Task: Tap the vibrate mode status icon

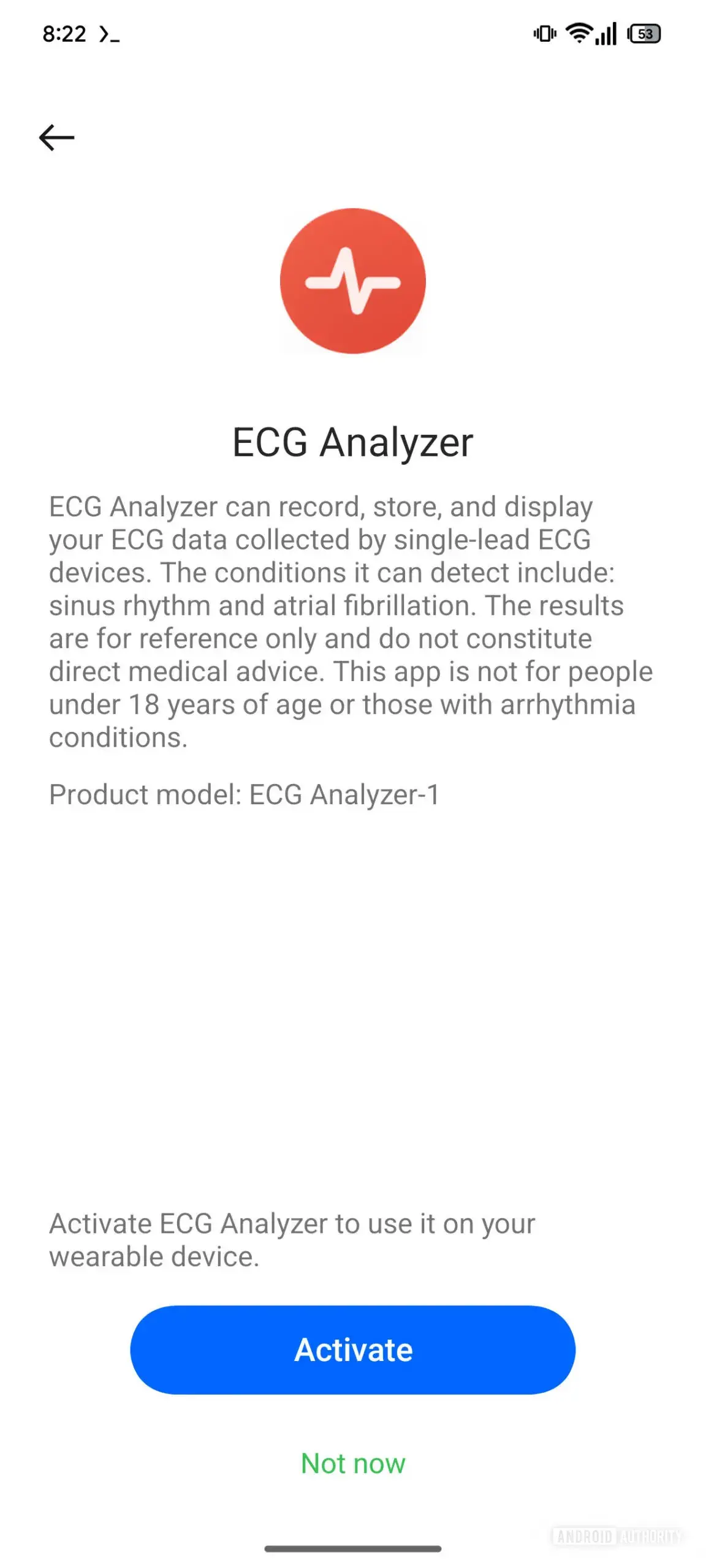Action: pos(544,36)
